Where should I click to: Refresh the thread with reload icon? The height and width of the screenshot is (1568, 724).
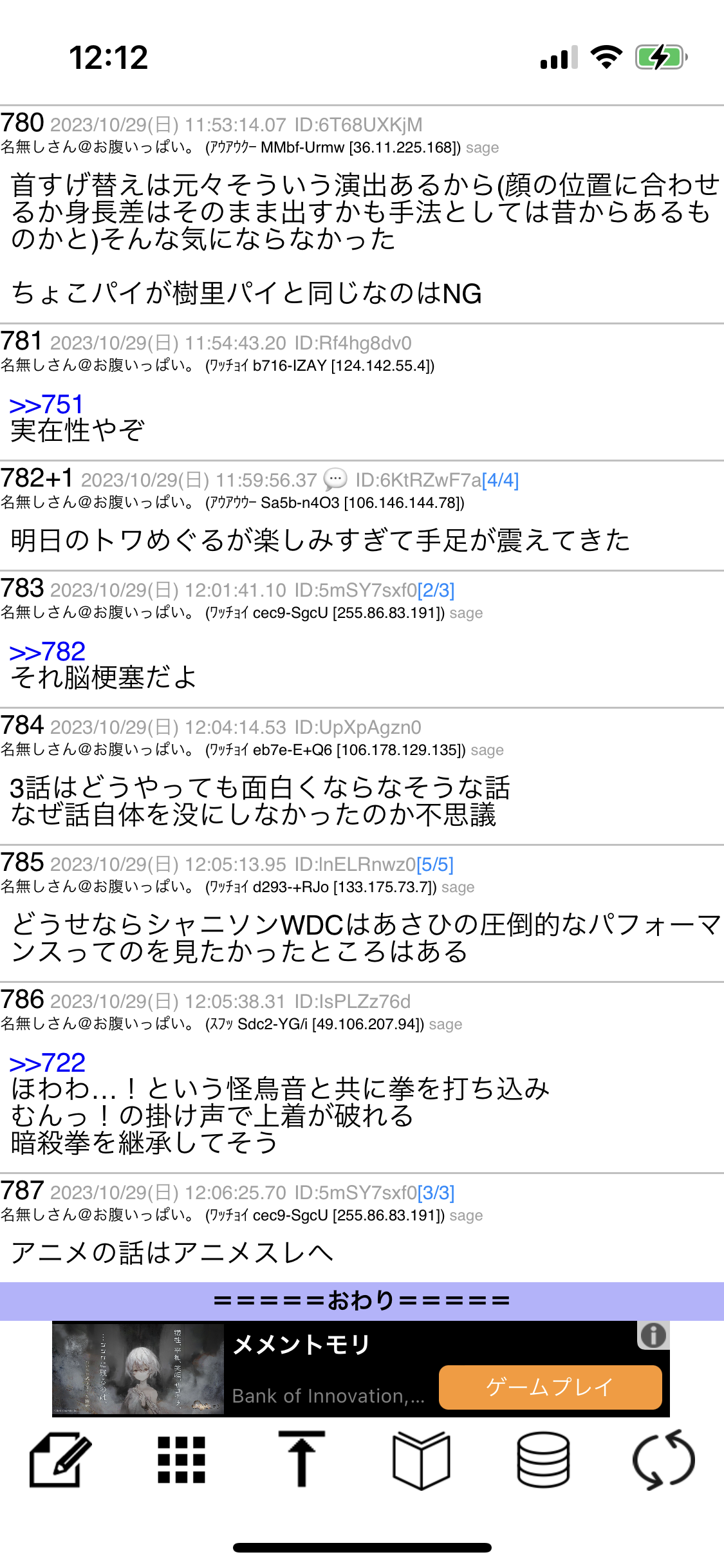664,1460
